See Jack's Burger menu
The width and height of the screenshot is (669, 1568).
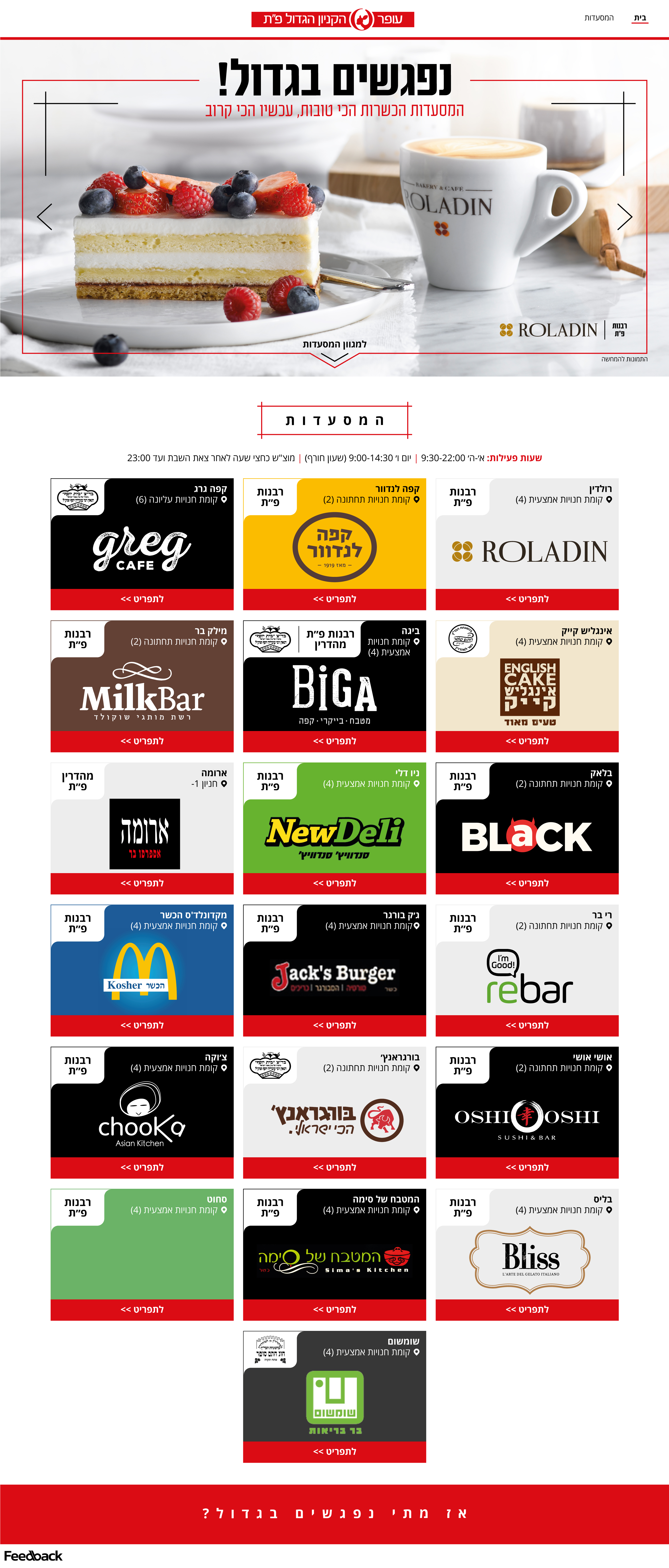334,1025
